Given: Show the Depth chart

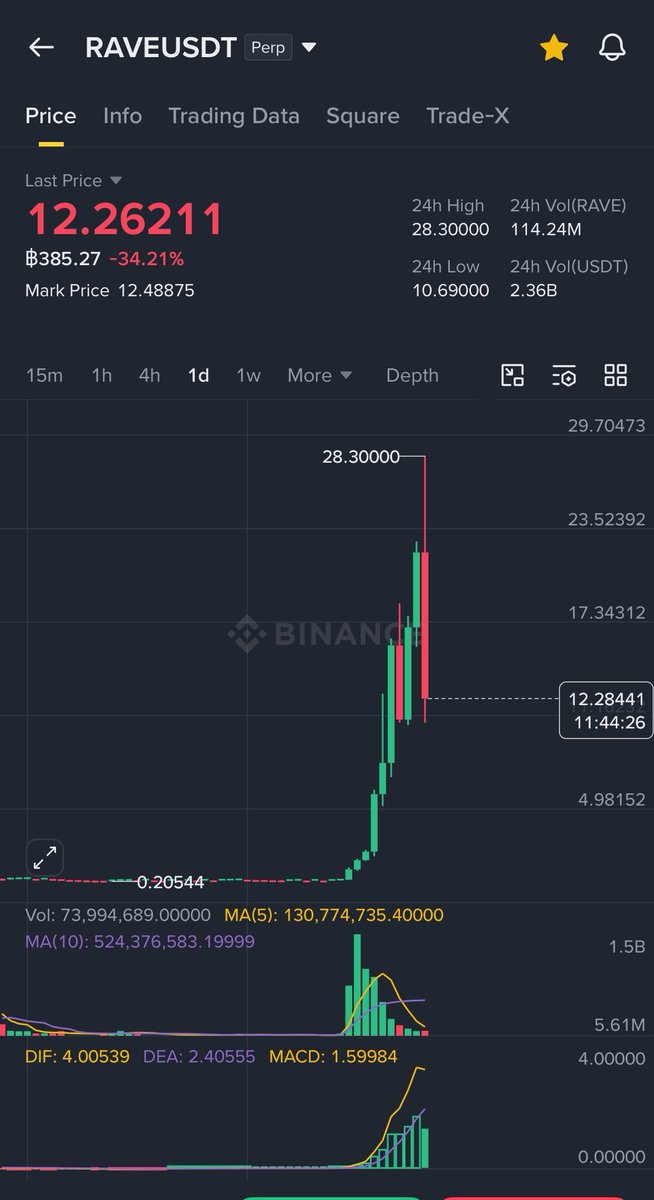Looking at the screenshot, I should tap(412, 375).
